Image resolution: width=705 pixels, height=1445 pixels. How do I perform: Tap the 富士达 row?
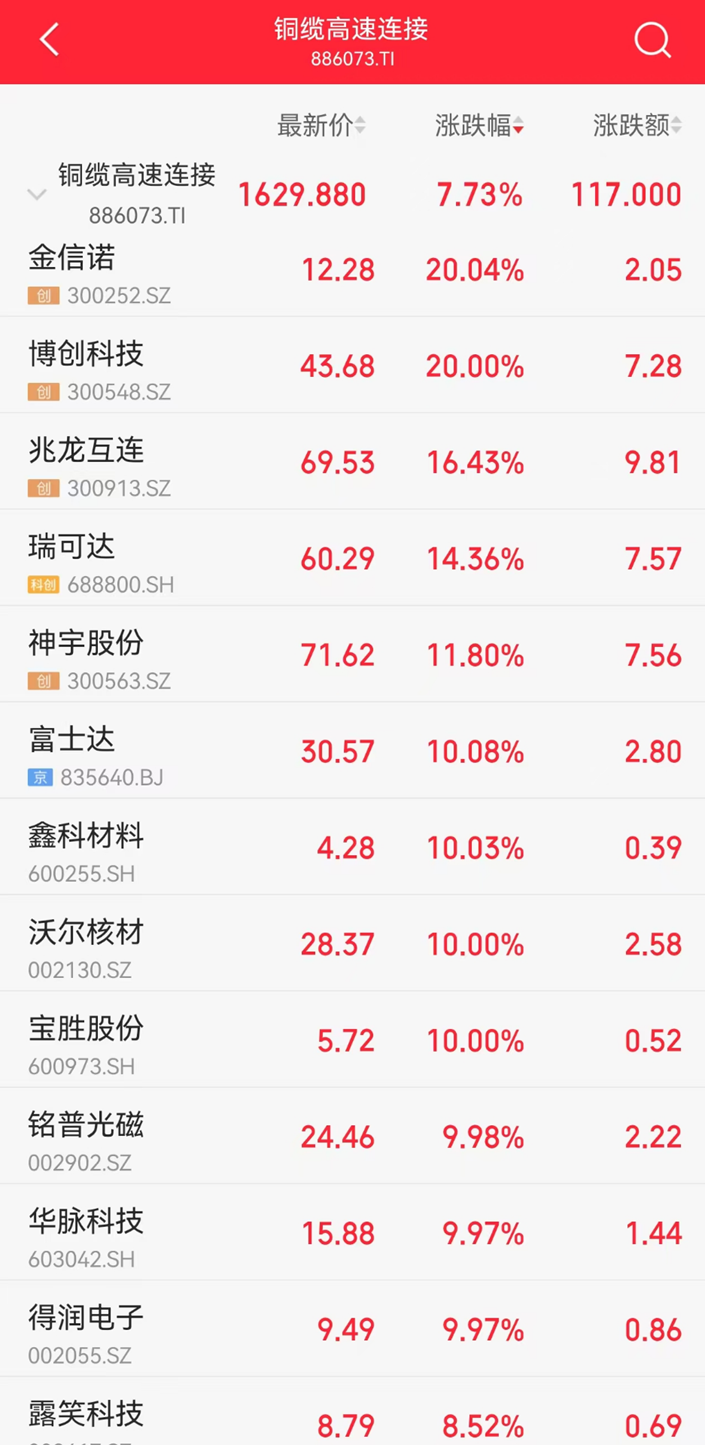coord(352,750)
